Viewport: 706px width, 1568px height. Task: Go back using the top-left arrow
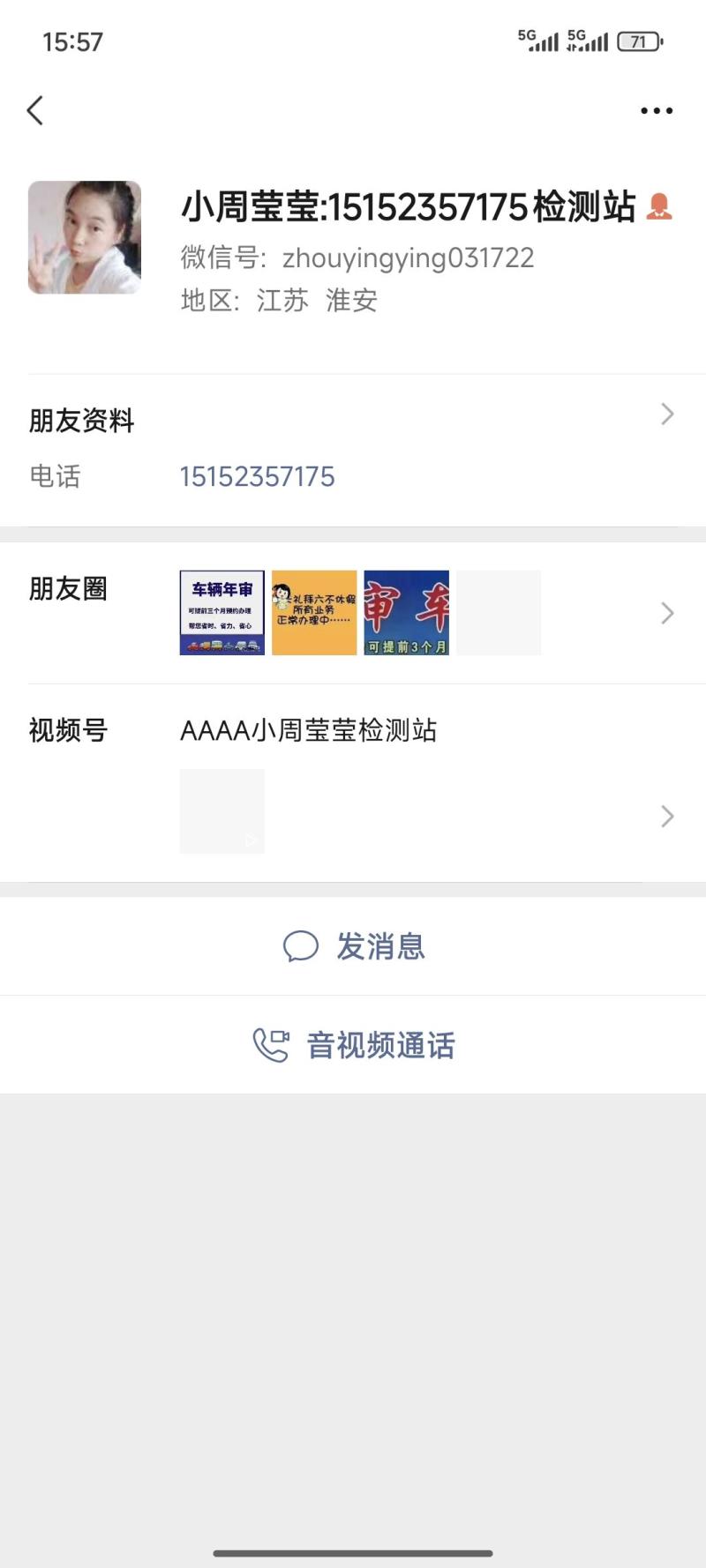35,111
